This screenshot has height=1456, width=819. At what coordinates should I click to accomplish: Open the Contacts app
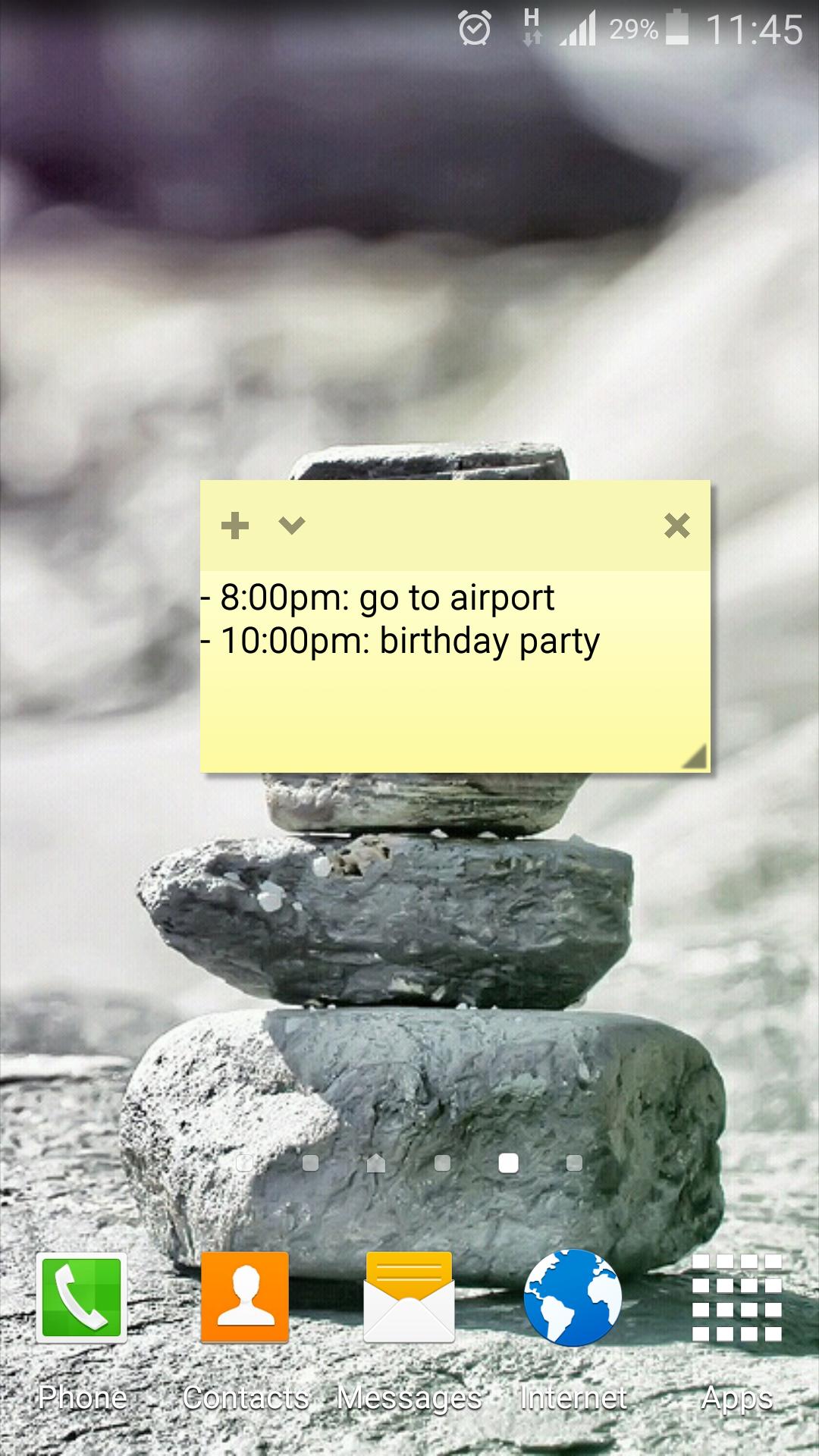(245, 1297)
